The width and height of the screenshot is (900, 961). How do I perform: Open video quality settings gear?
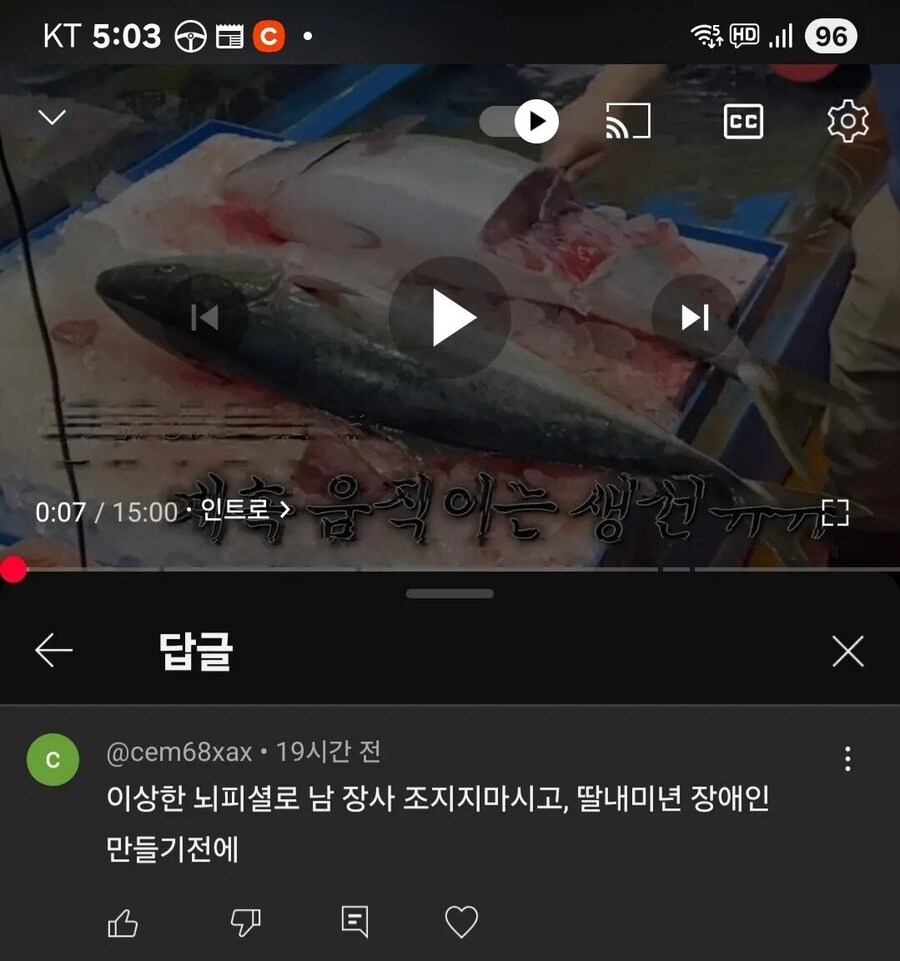[x=847, y=121]
